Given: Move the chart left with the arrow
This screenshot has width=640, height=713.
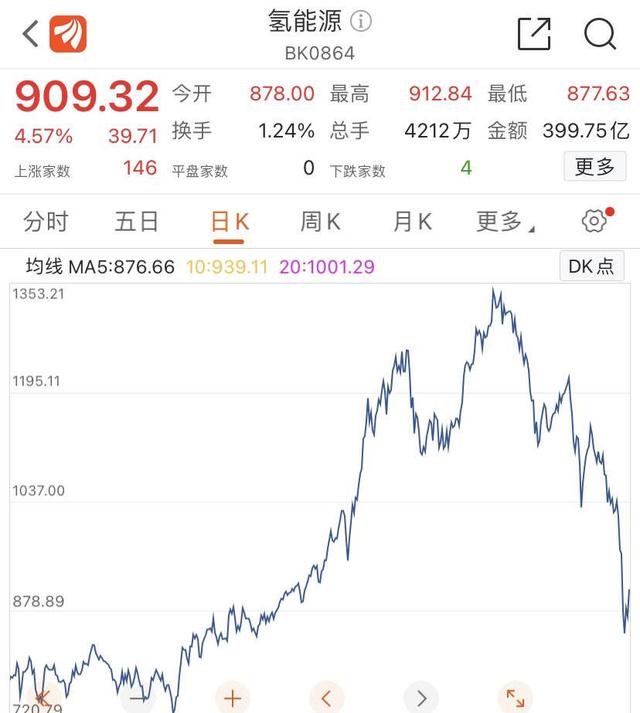Looking at the screenshot, I should 326,698.
